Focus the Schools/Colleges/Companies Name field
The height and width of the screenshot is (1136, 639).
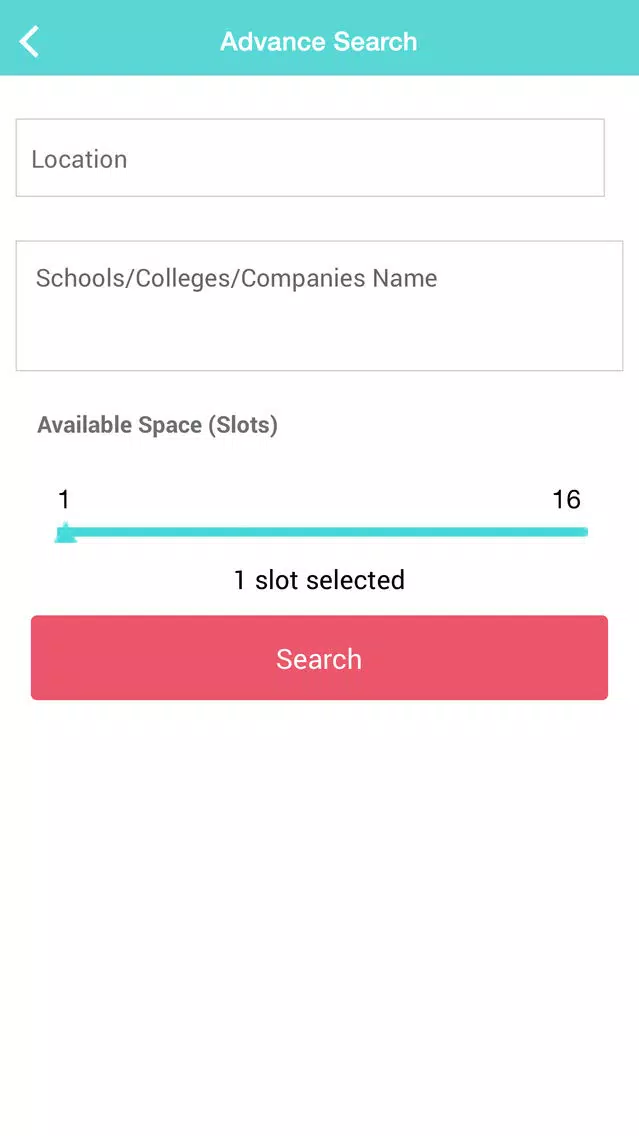click(x=320, y=306)
